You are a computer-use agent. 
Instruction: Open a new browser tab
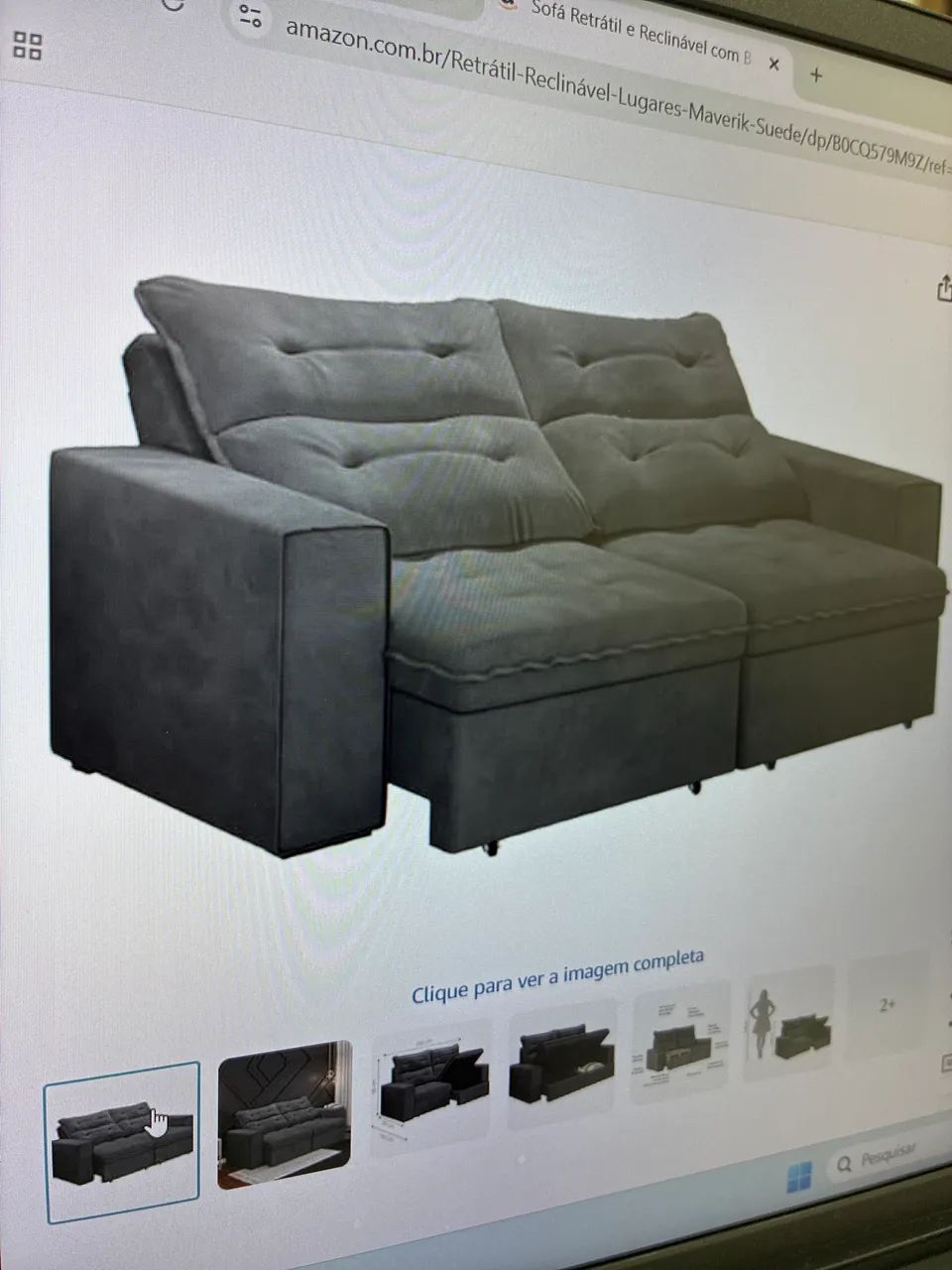816,74
